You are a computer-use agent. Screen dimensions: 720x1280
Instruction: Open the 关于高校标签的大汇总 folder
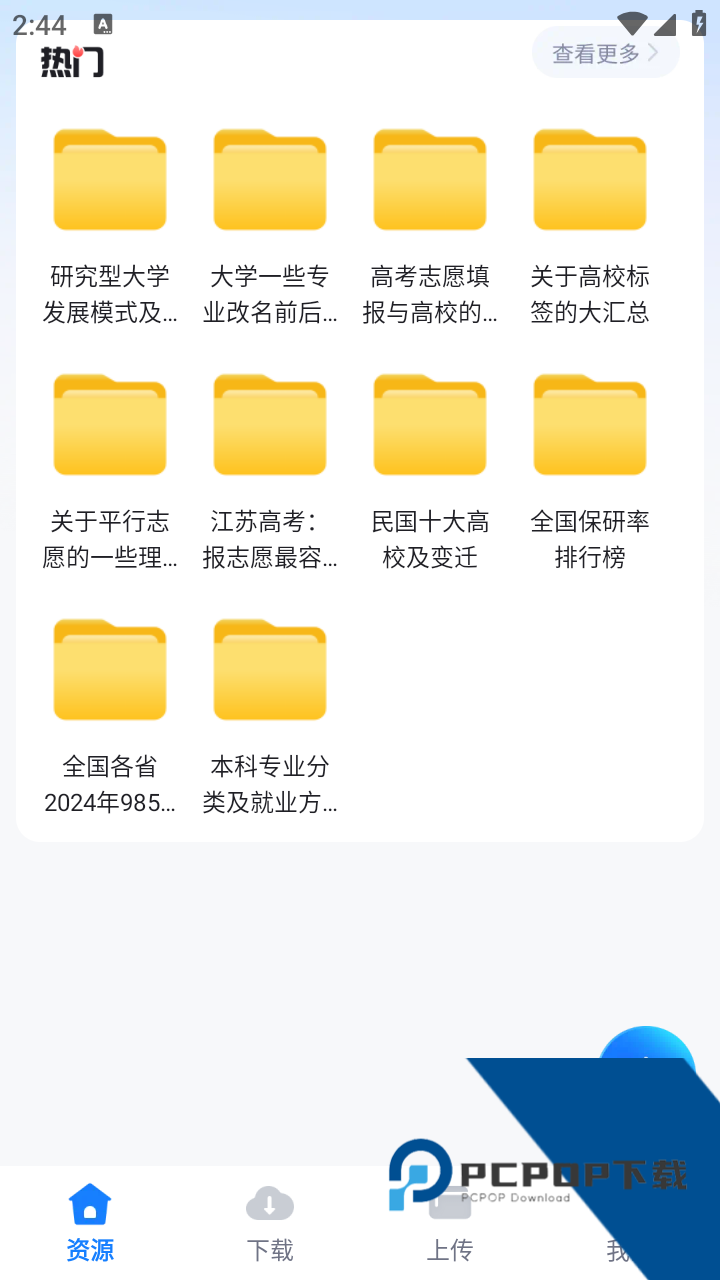point(589,180)
